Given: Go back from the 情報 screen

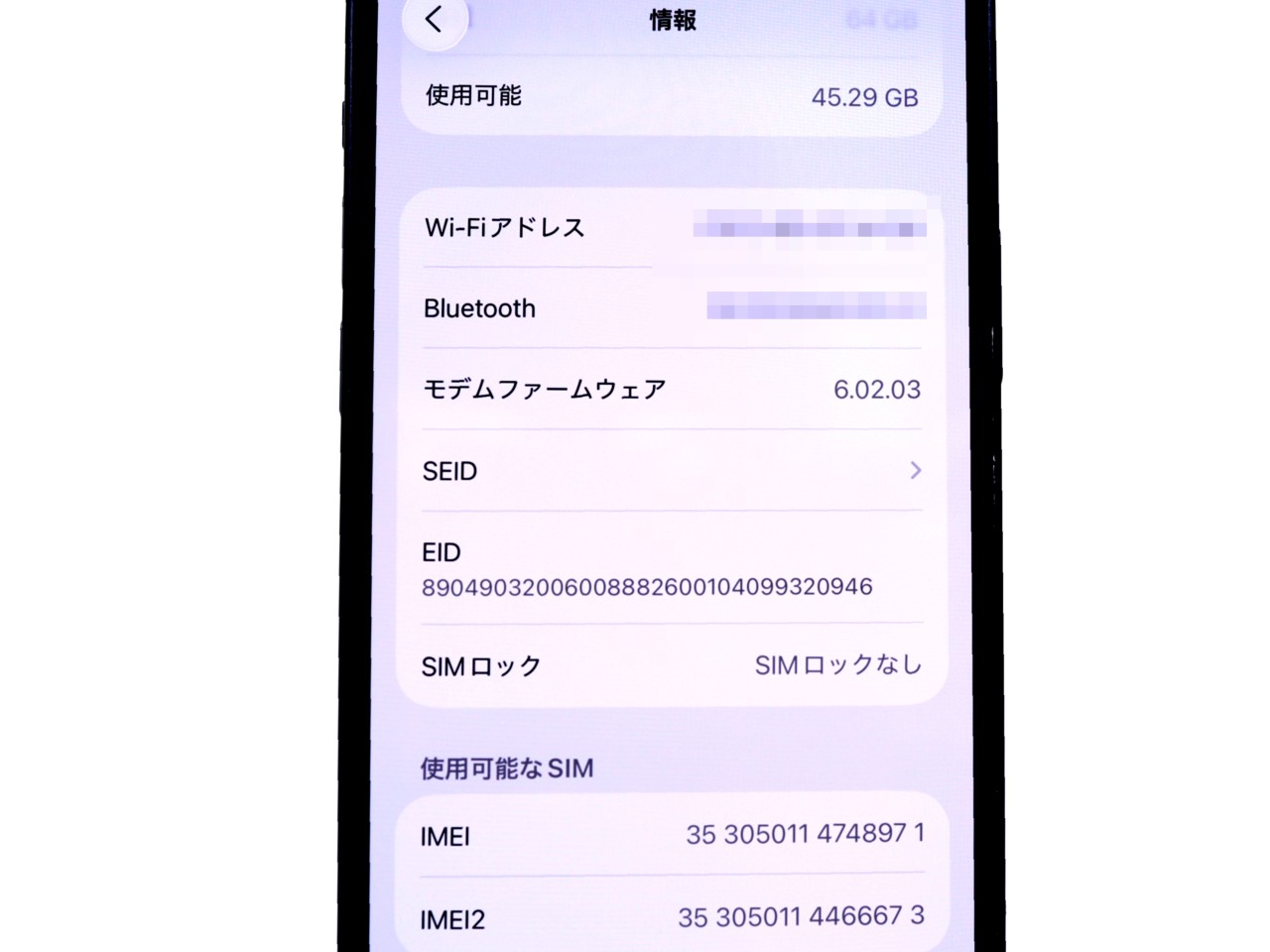Looking at the screenshot, I should coord(434,20).
